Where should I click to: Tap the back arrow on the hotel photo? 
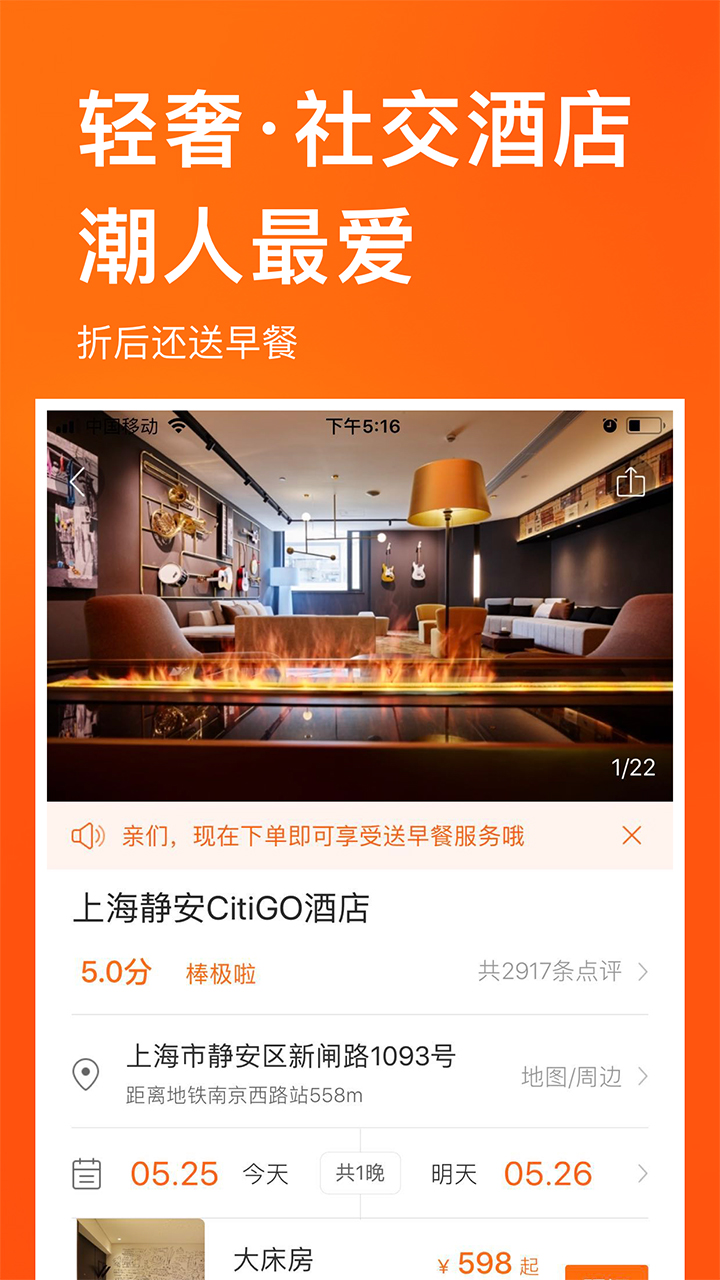76,479
